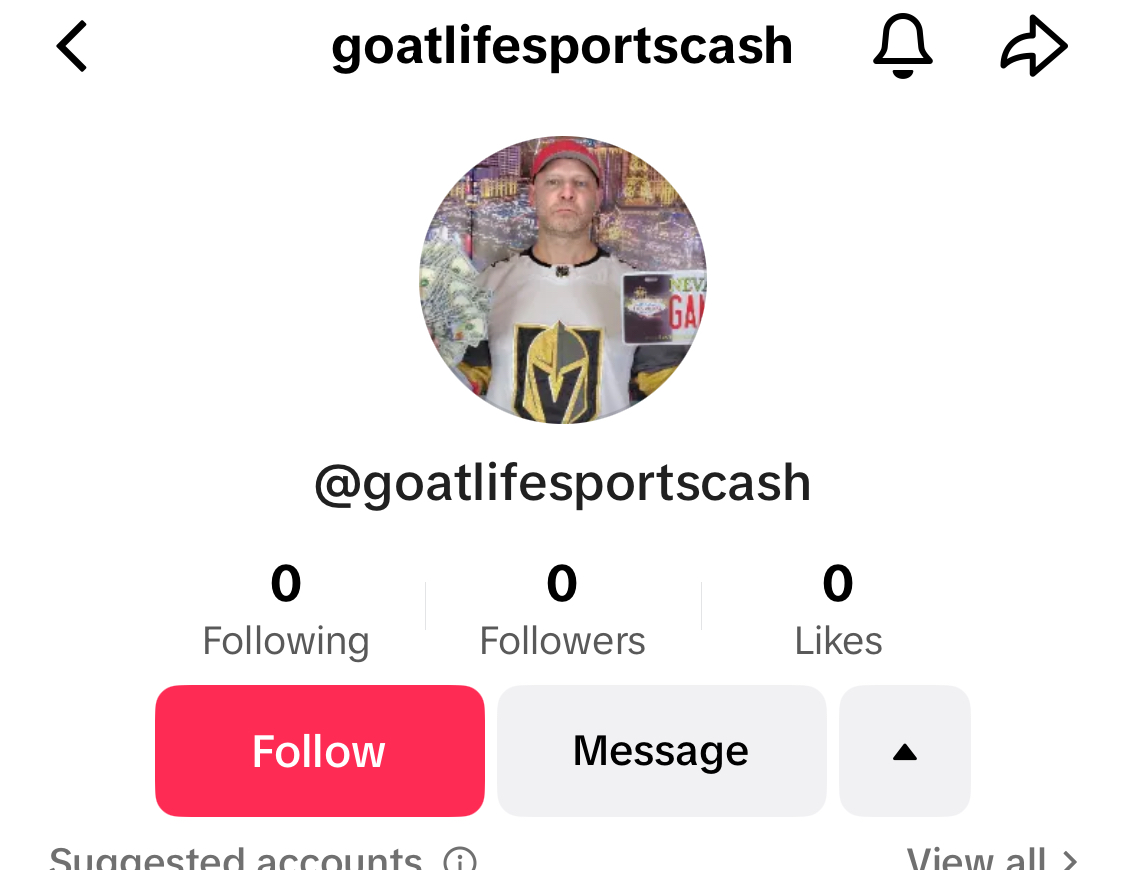Open the notifications bell for this profile

coord(902,47)
